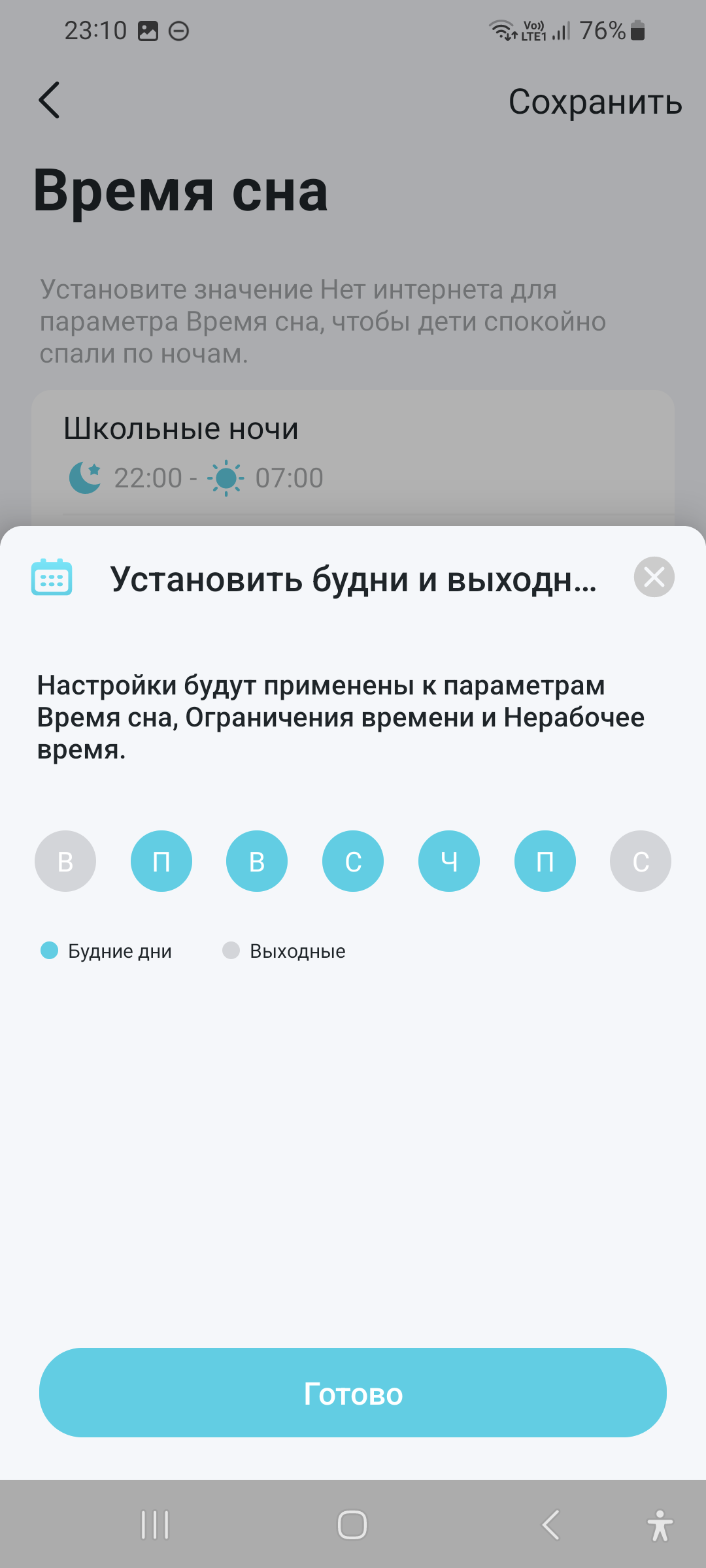This screenshot has width=706, height=1568.
Task: Toggle the blue В day (Tuesday)
Action: (257, 861)
